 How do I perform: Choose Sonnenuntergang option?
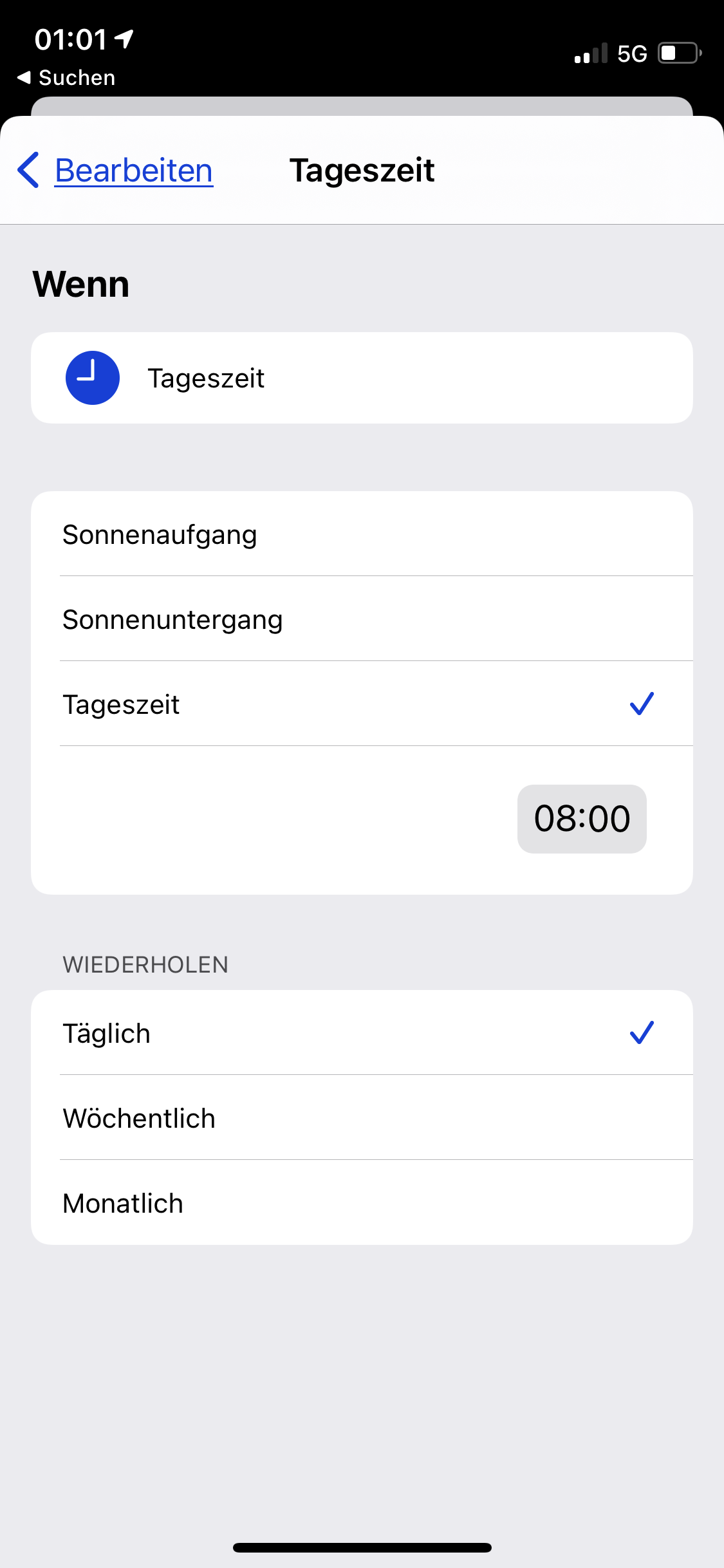(x=362, y=619)
